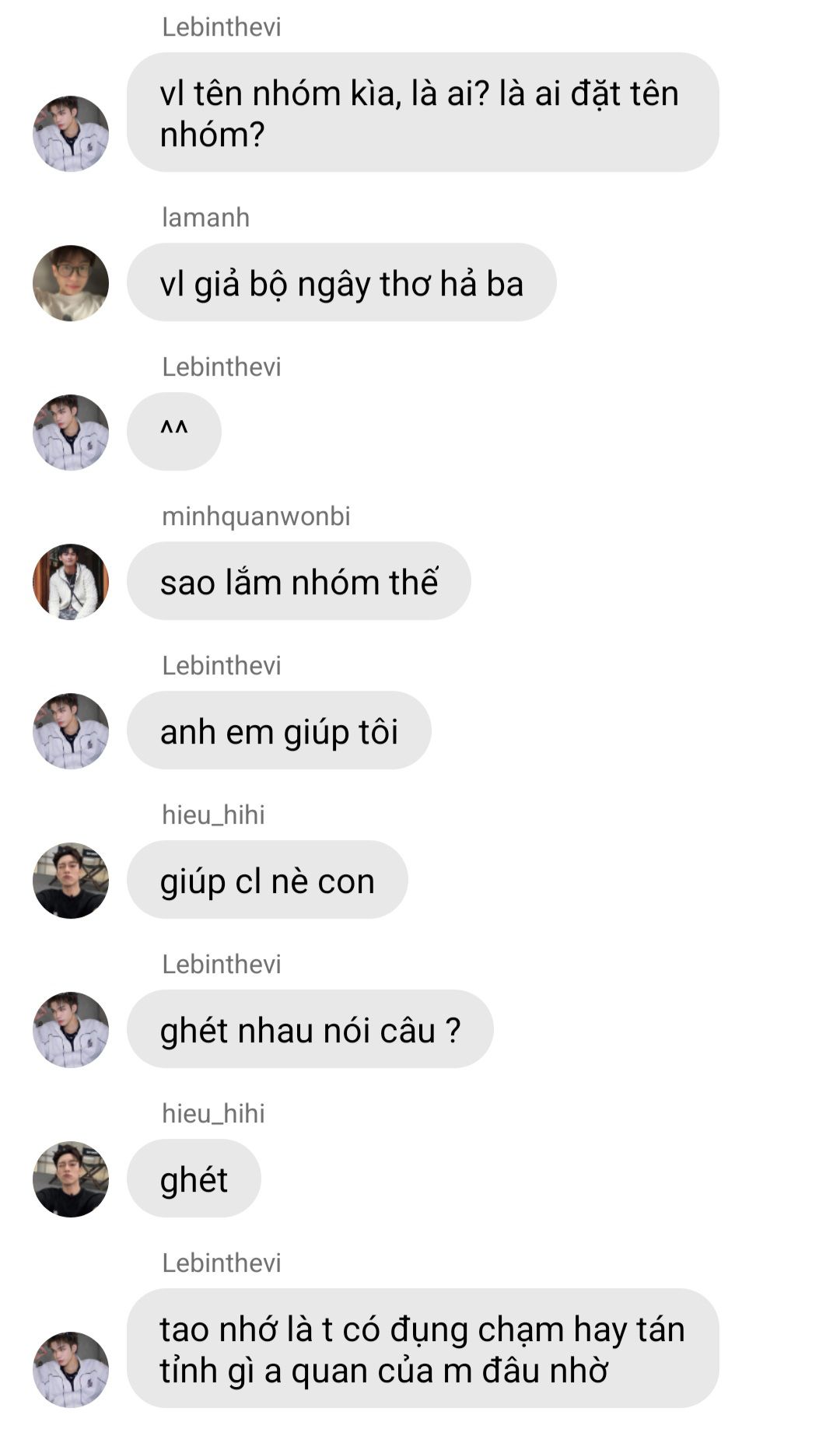Open hieu_hihi's avatar next to "ghét"
The width and height of the screenshot is (840, 1436).
(x=70, y=1179)
